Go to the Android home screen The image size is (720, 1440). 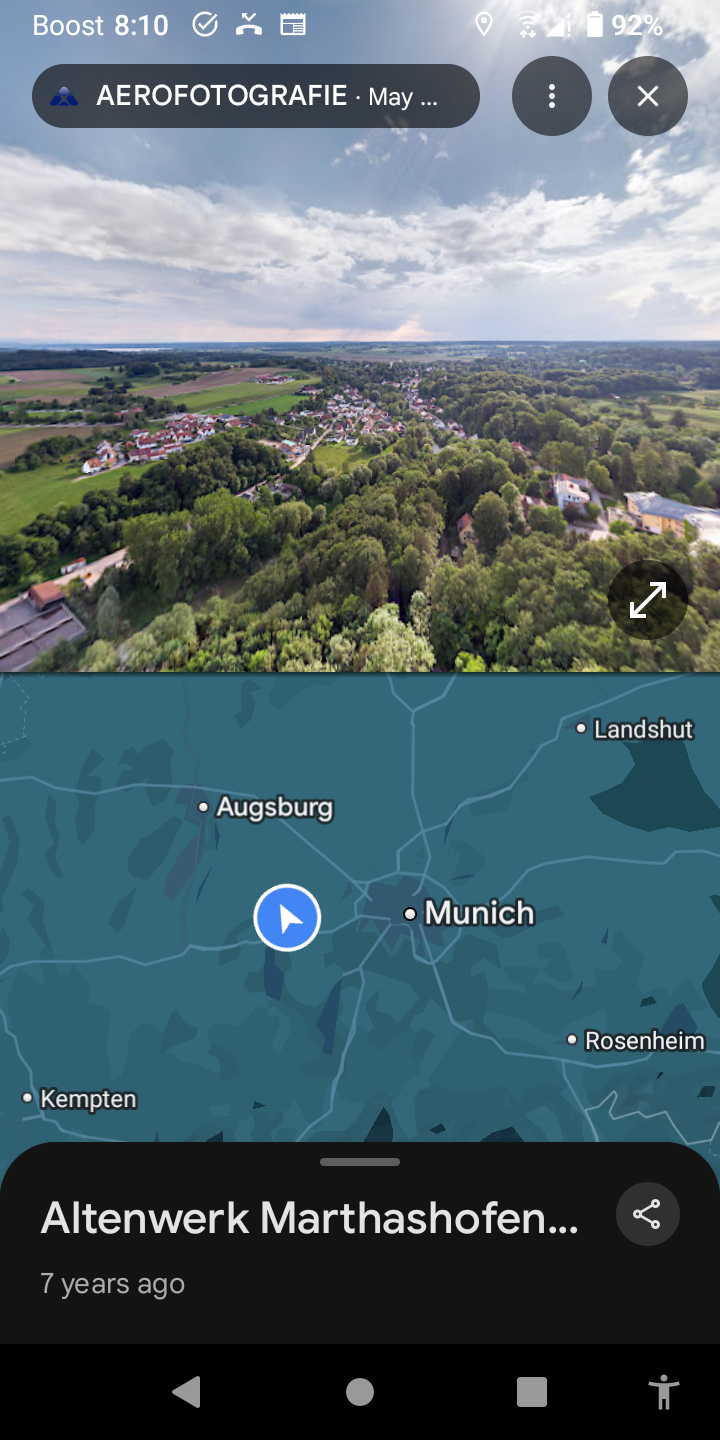pyautogui.click(x=360, y=1391)
